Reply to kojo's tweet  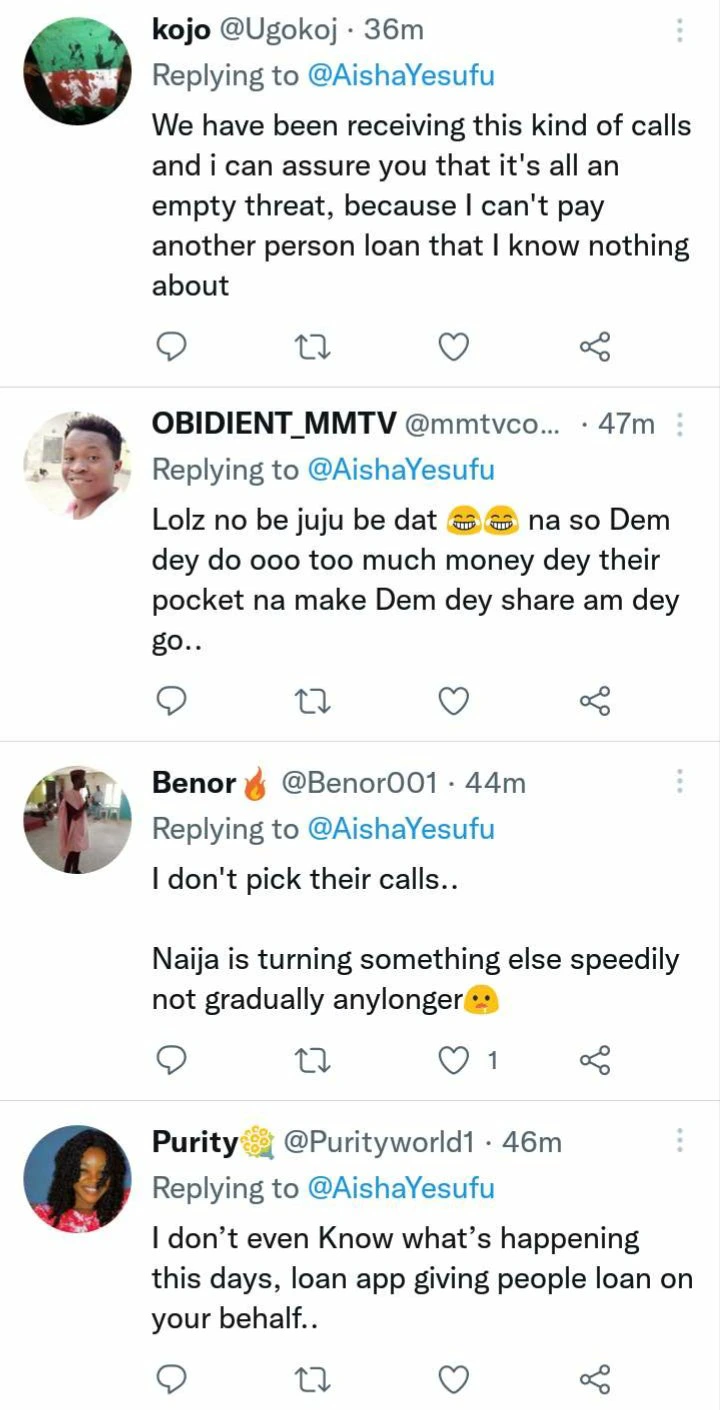173,347
